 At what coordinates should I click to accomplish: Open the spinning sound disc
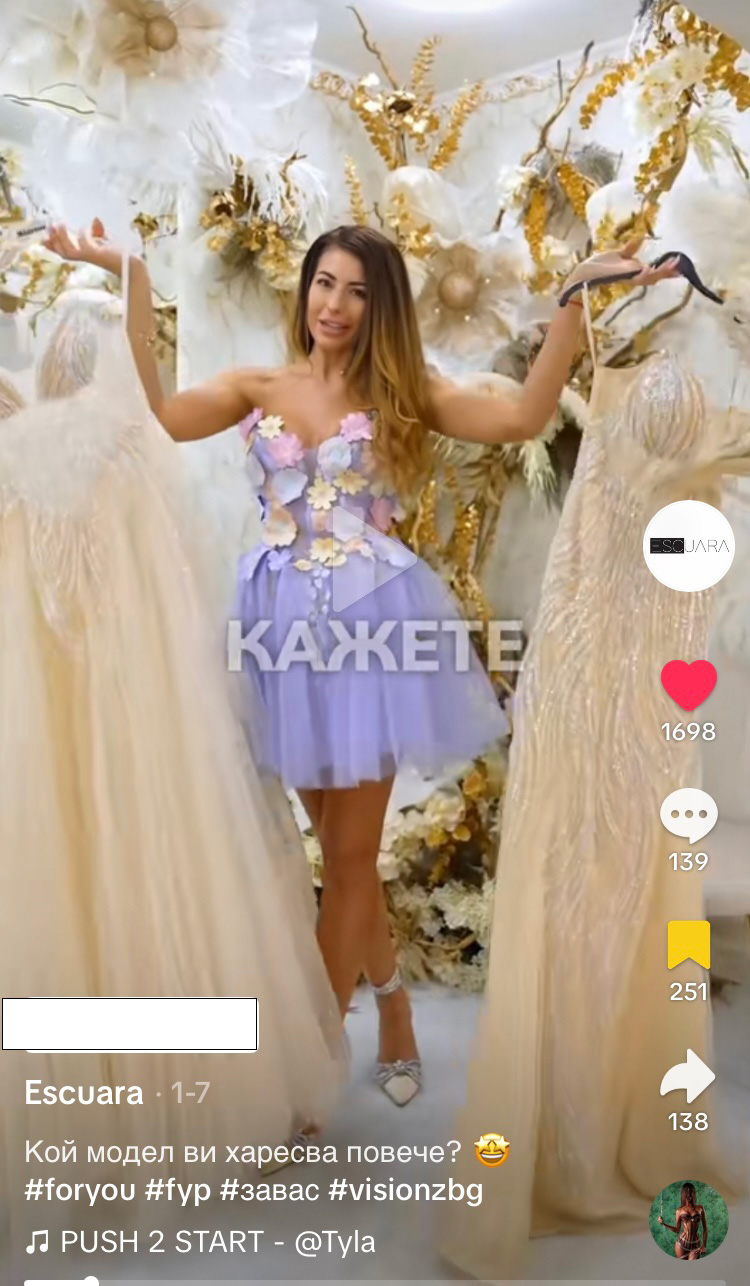(x=688, y=1219)
